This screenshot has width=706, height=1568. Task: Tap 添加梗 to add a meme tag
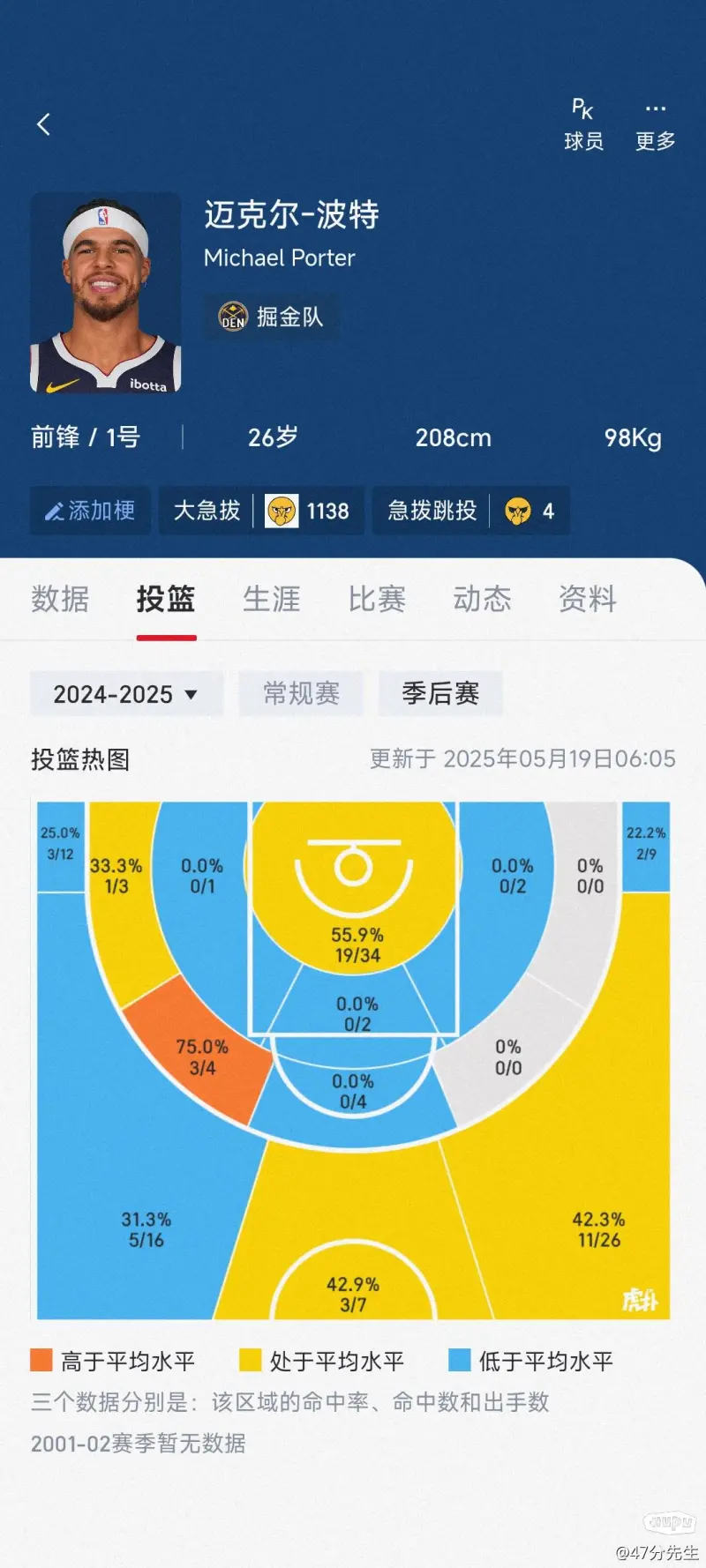(90, 511)
